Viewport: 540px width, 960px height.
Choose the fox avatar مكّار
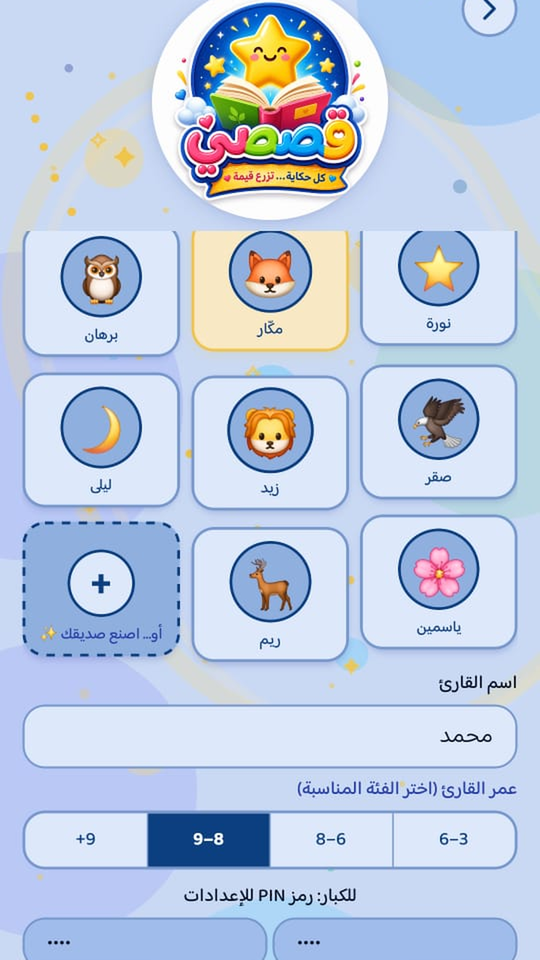point(270,291)
